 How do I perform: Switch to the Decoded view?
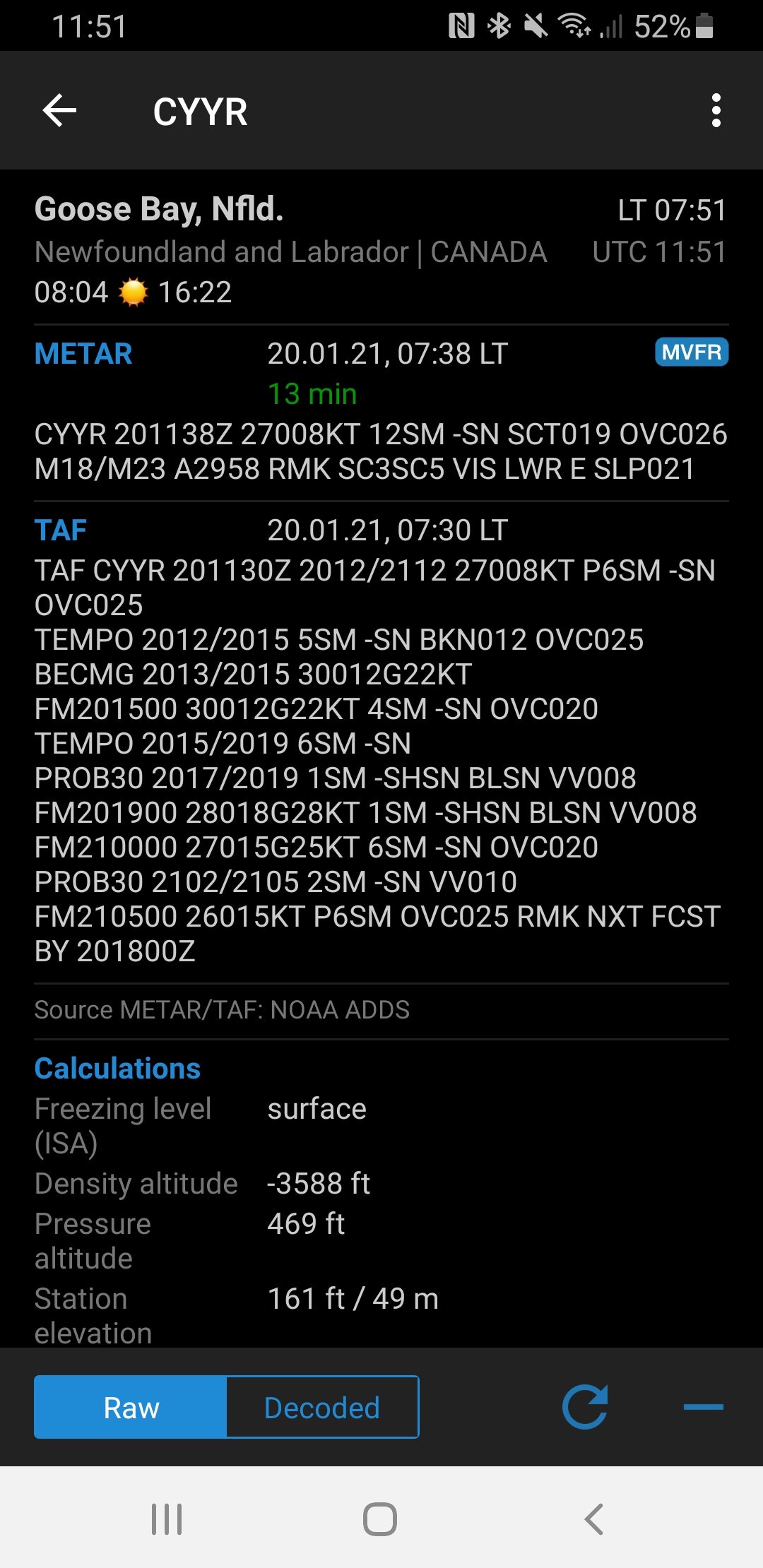322,1407
